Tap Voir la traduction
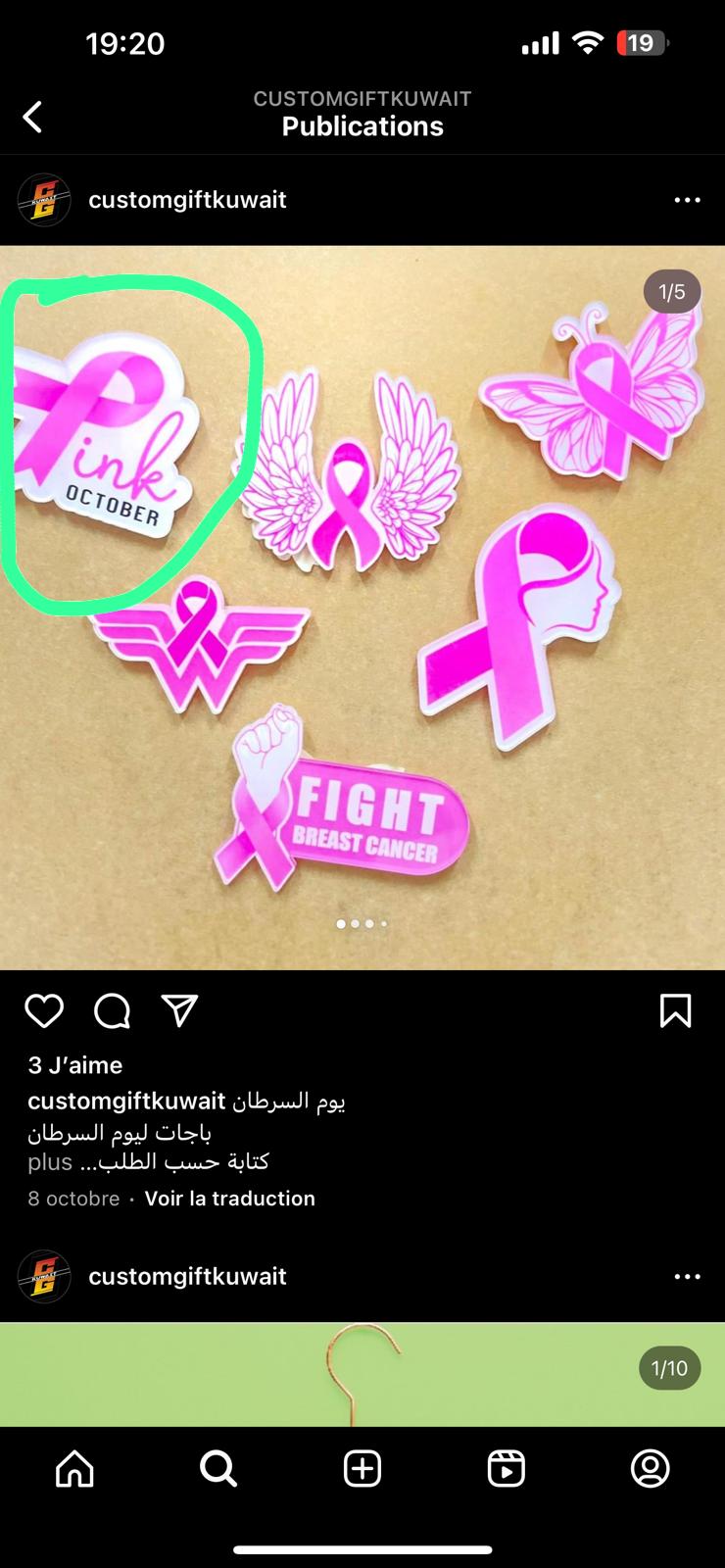 (x=229, y=1199)
